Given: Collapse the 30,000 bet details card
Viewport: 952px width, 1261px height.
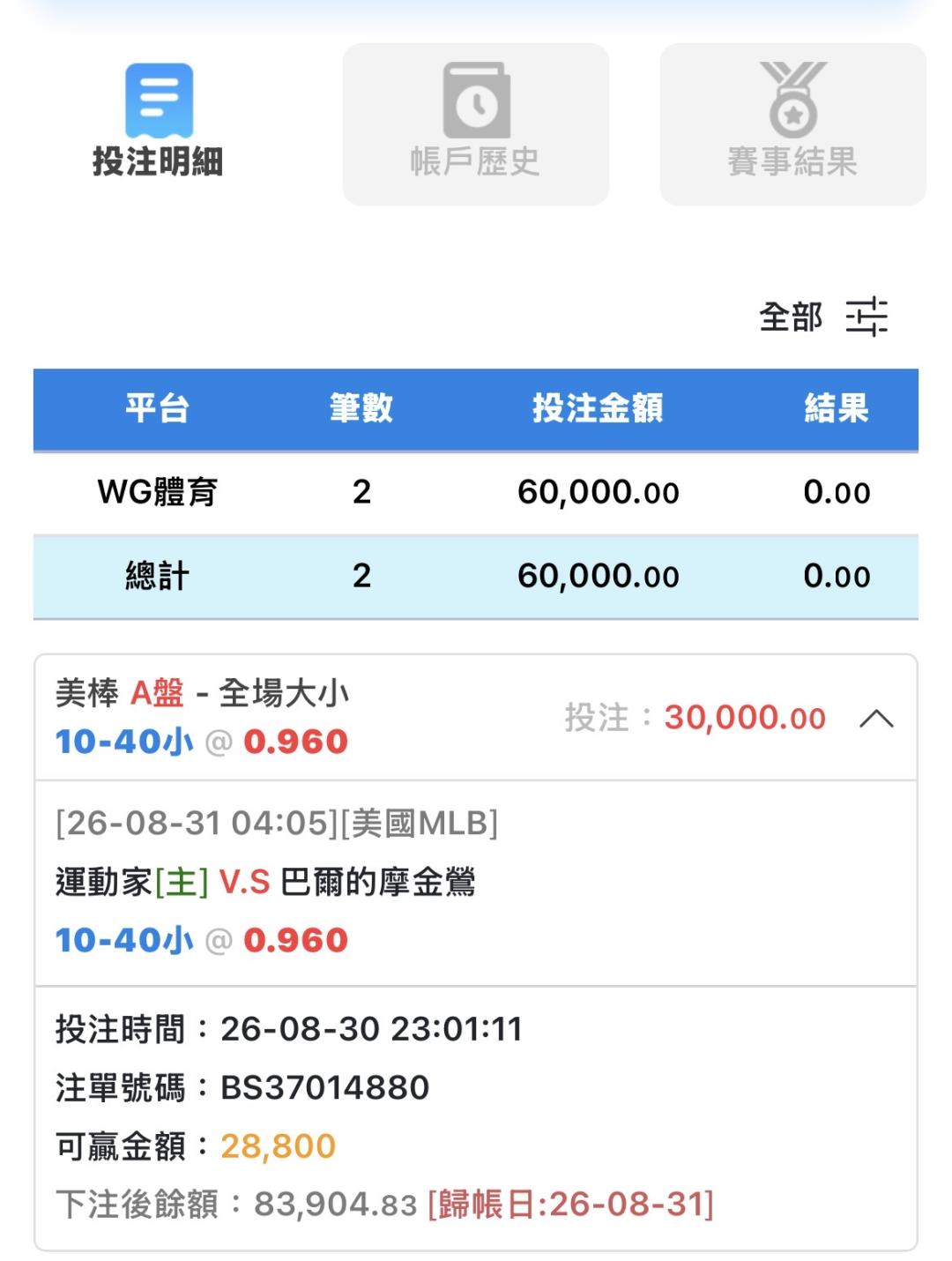Looking at the screenshot, I should [x=876, y=719].
